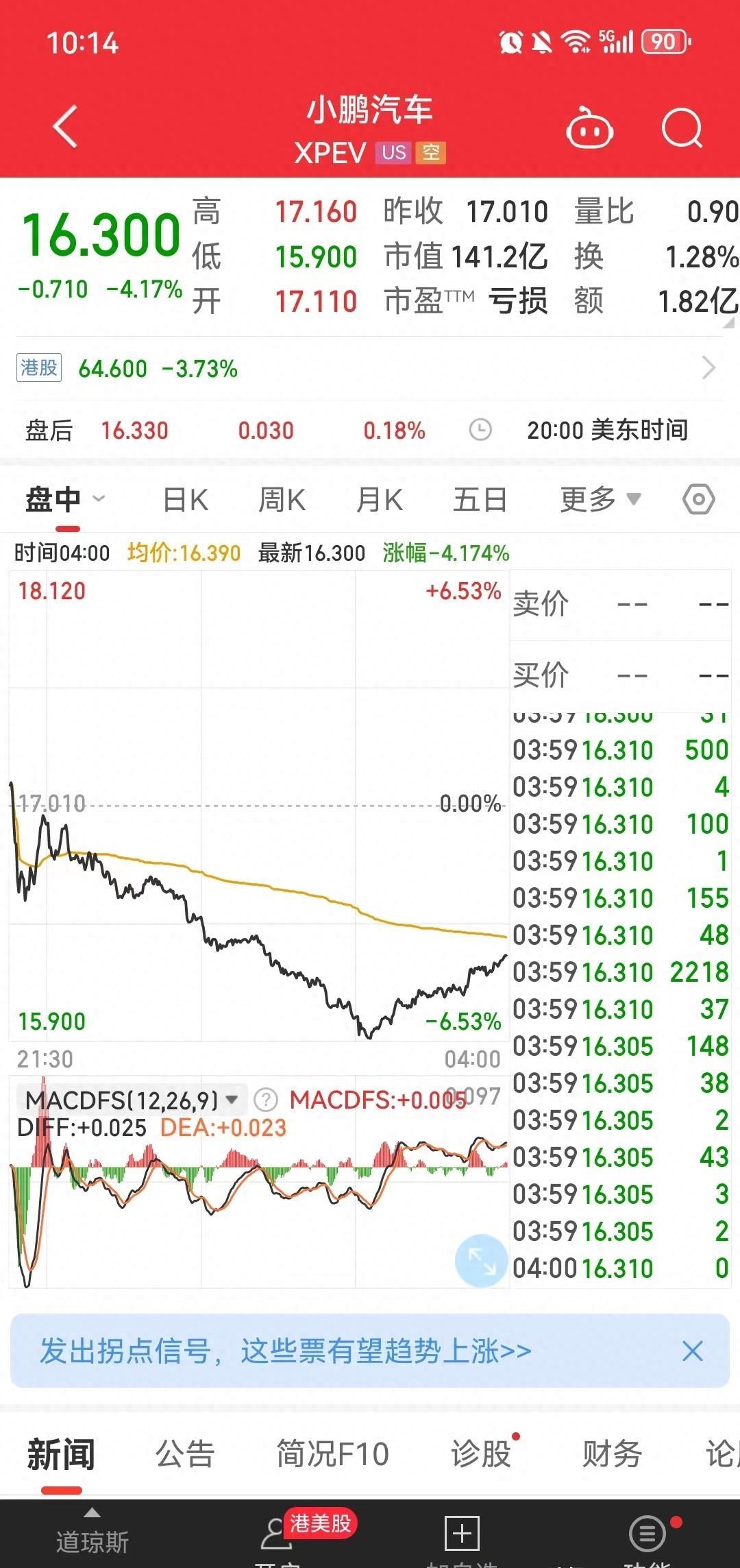Open the robot assistant icon

(x=589, y=128)
